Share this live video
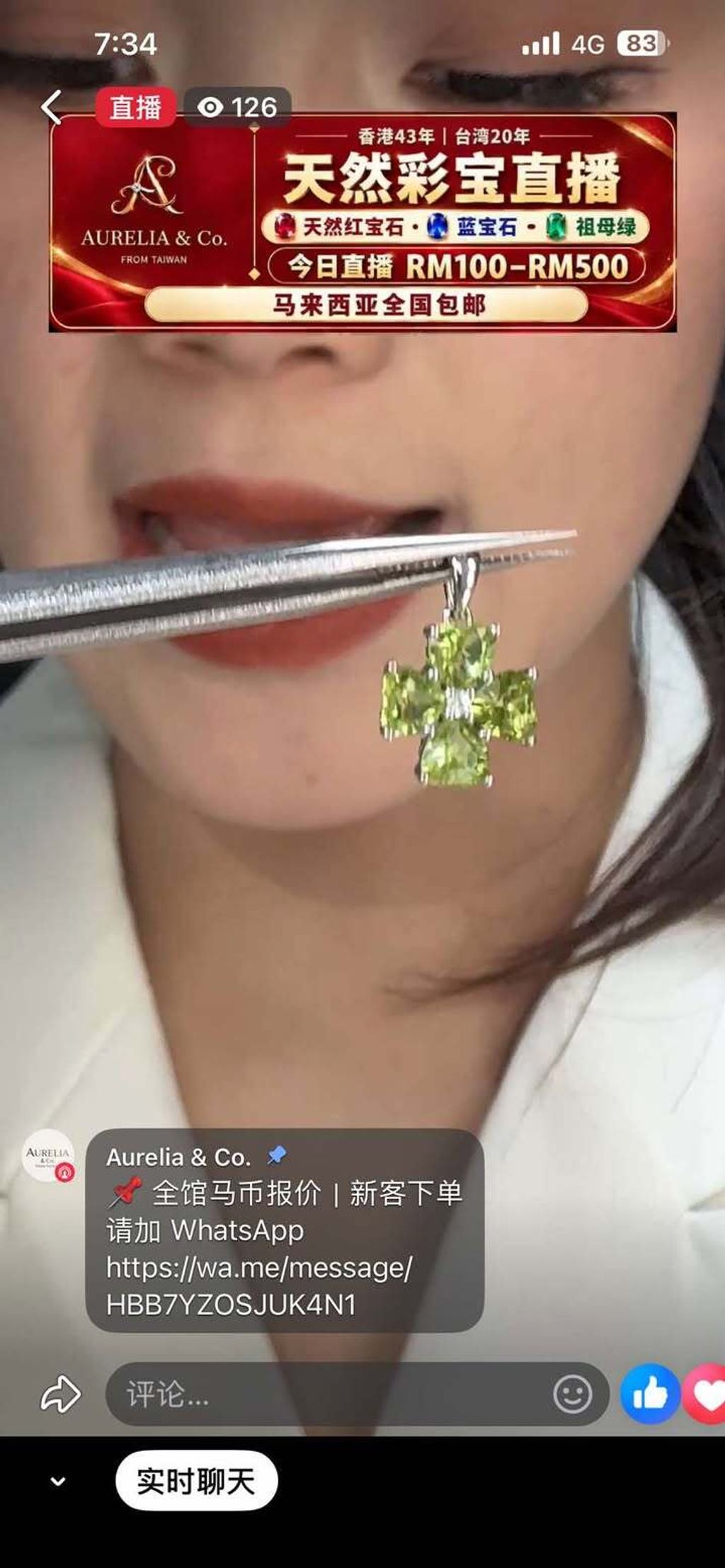Viewport: 725px width, 1568px height. pos(60,1394)
